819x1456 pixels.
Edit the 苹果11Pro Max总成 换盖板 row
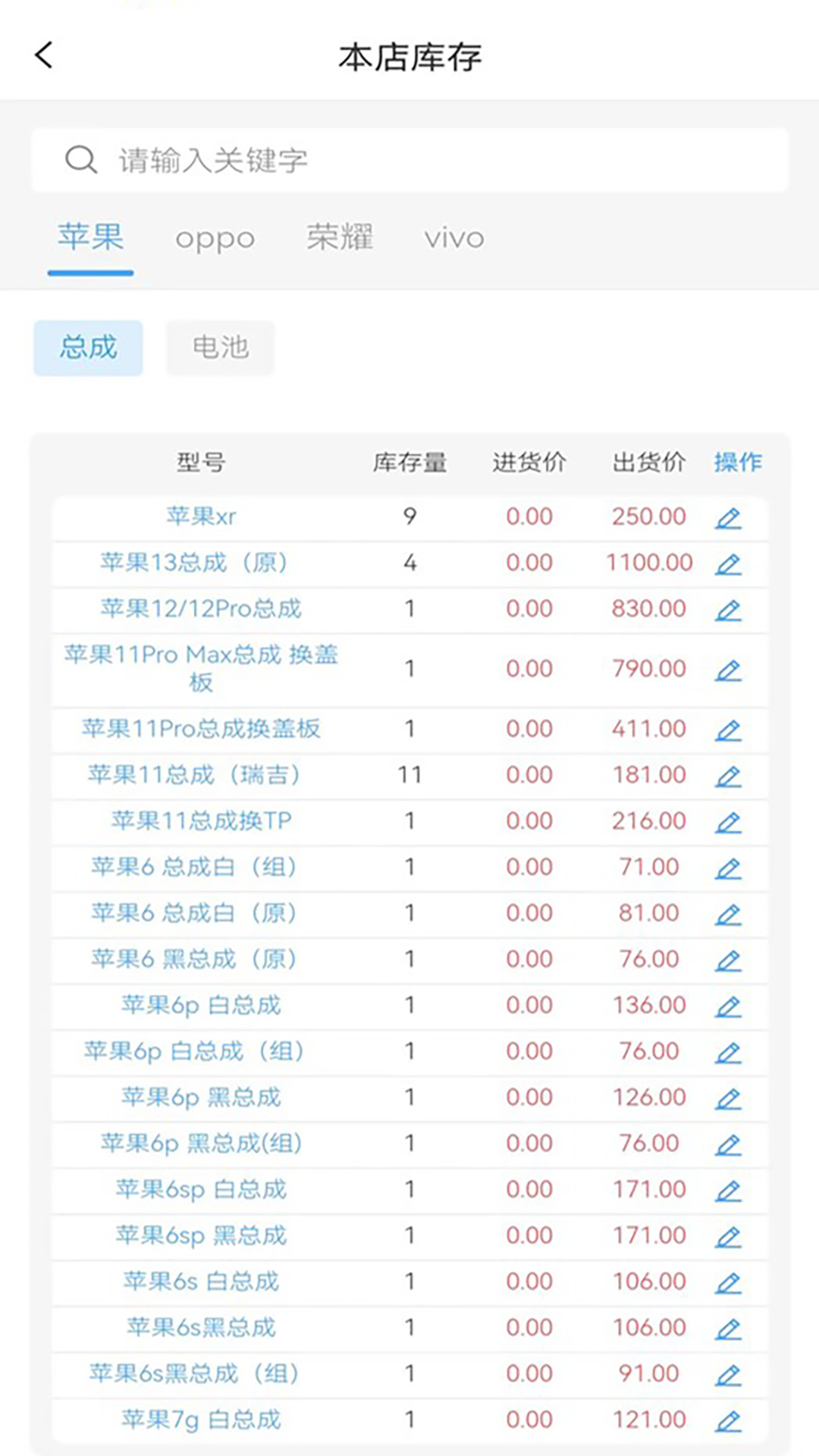coord(728,670)
